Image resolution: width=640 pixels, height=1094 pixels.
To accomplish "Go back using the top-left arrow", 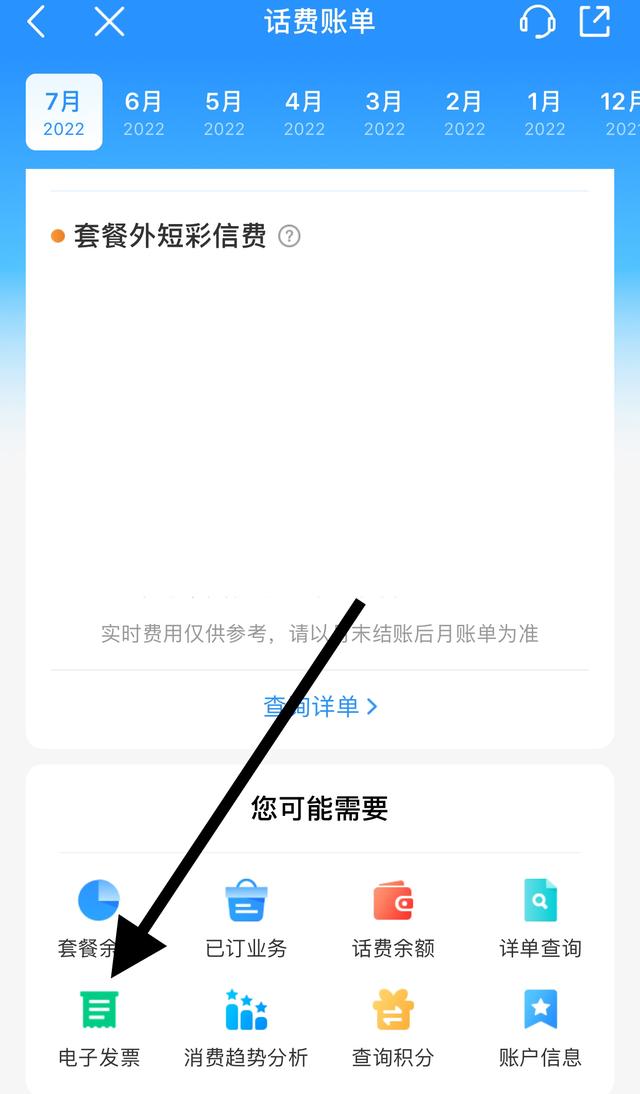I will pos(37,22).
